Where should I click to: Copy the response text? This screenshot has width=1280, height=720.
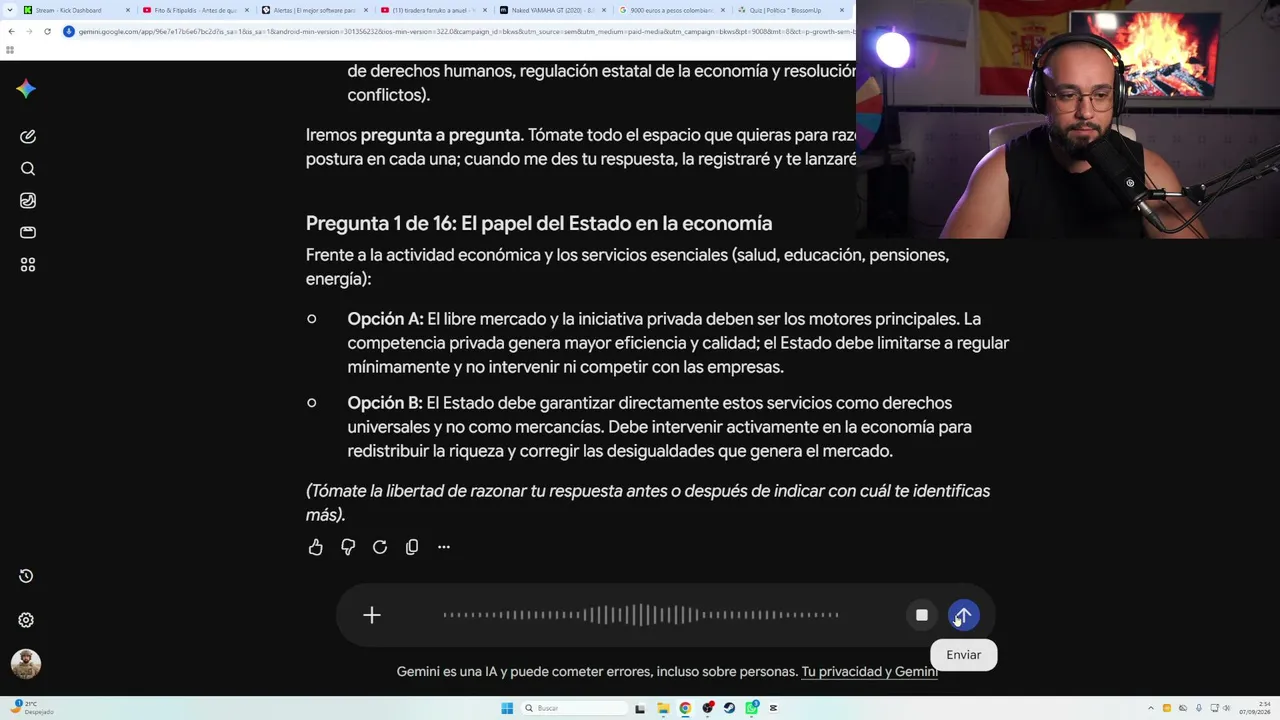pos(412,547)
